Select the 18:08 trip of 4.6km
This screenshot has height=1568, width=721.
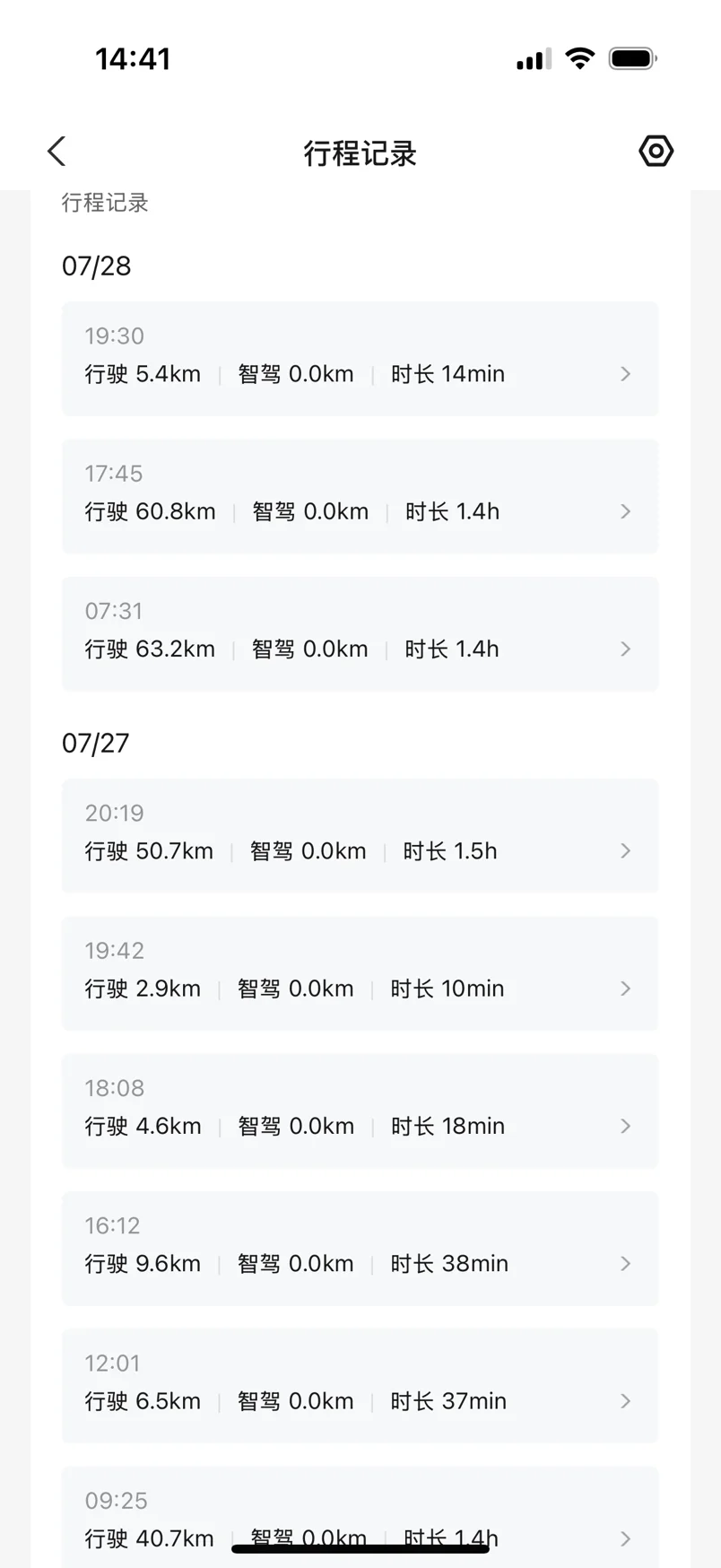(x=360, y=1111)
